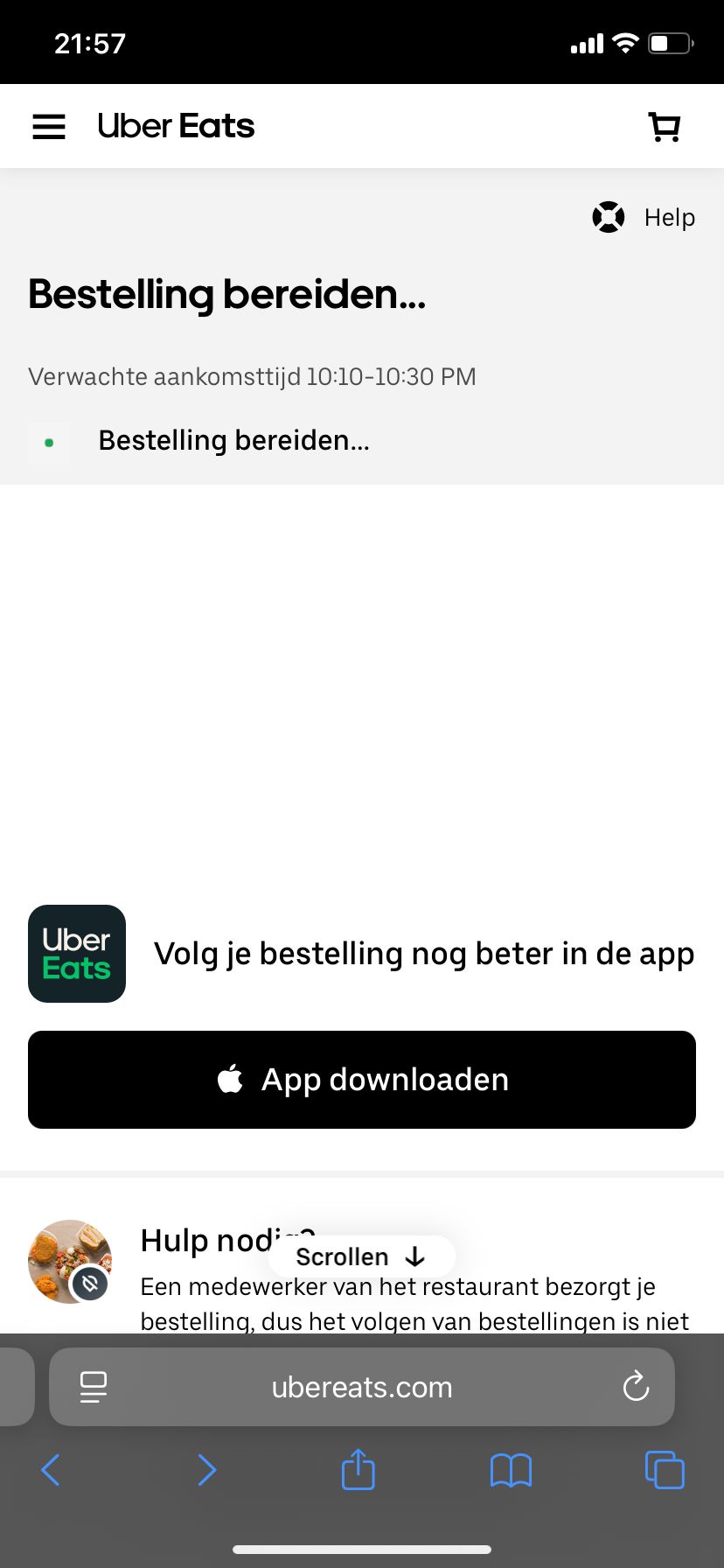Open the Safari page settings icon
The height and width of the screenshot is (1568, 724).
(x=93, y=1387)
